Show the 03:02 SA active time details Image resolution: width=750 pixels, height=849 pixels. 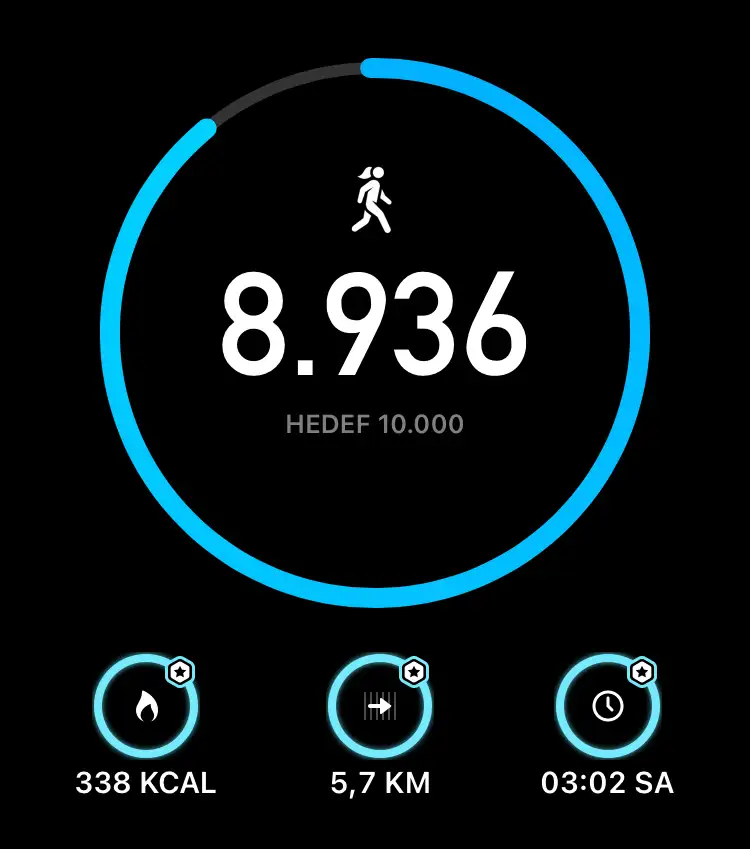pos(607,708)
